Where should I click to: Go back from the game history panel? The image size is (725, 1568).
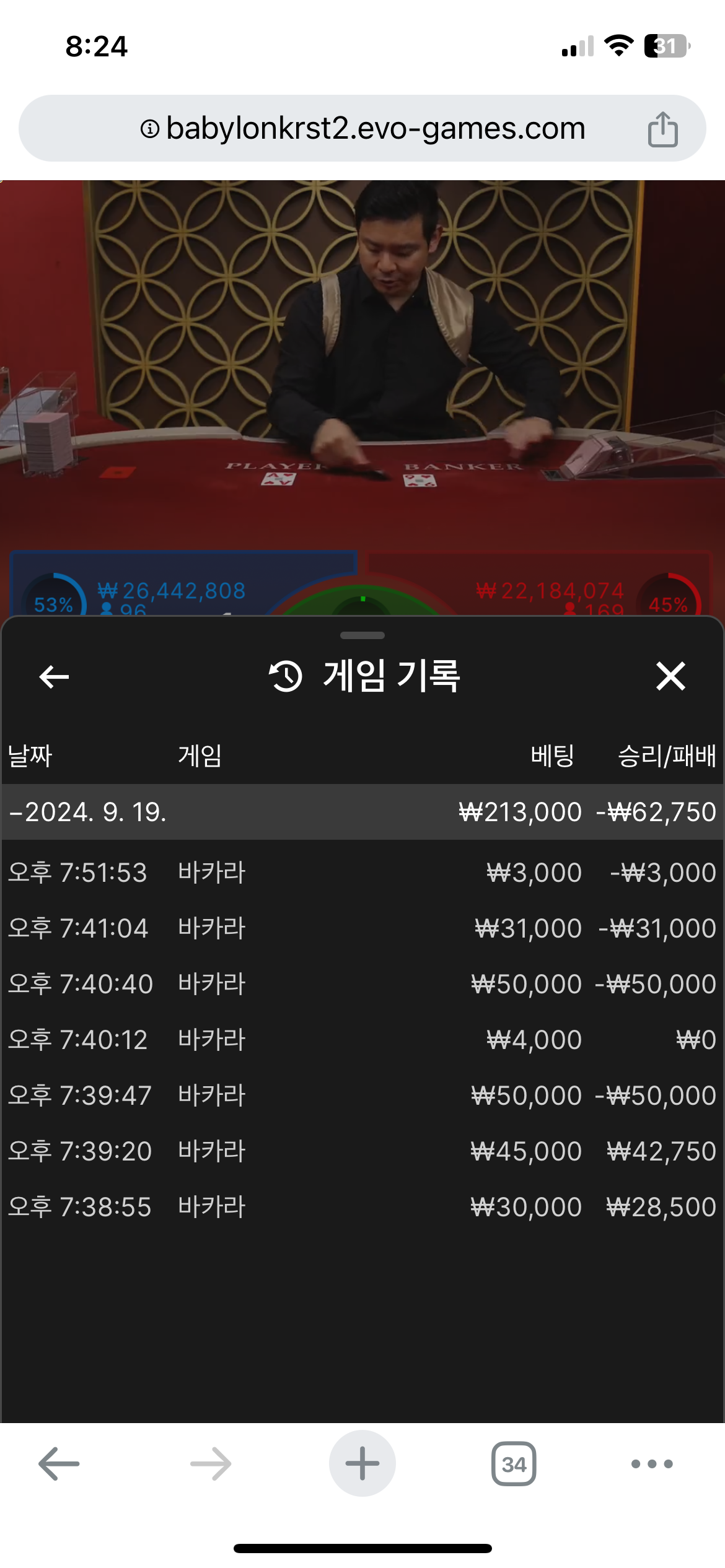pyautogui.click(x=54, y=676)
